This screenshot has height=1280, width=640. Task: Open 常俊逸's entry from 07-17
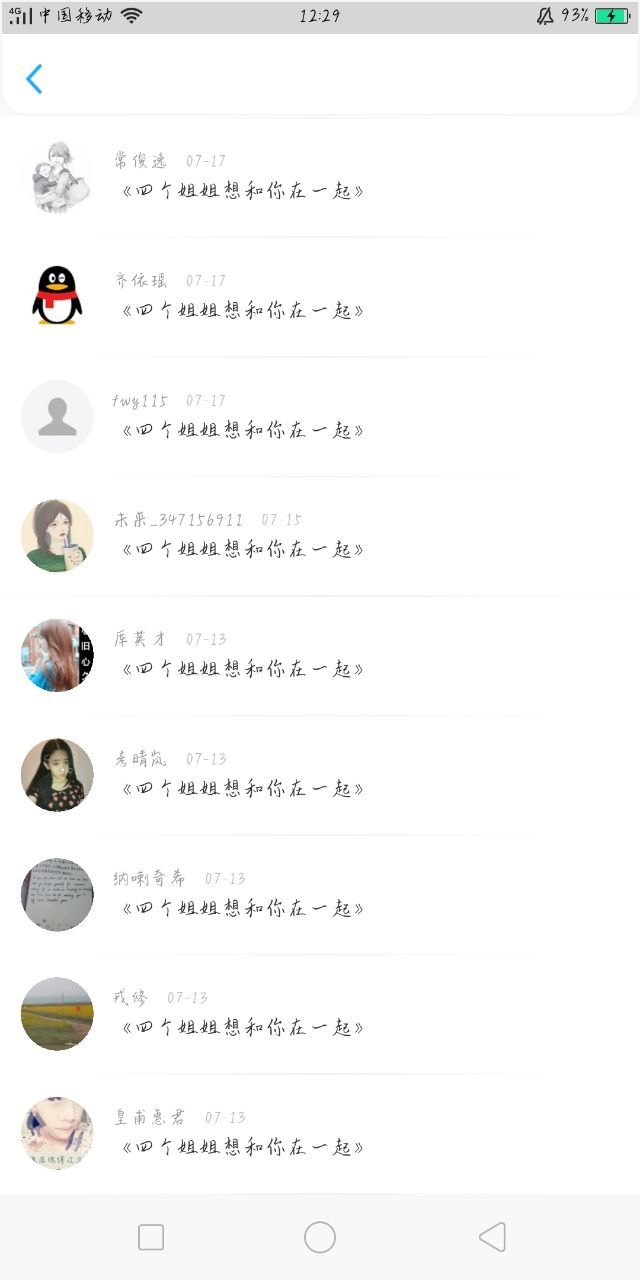point(320,178)
